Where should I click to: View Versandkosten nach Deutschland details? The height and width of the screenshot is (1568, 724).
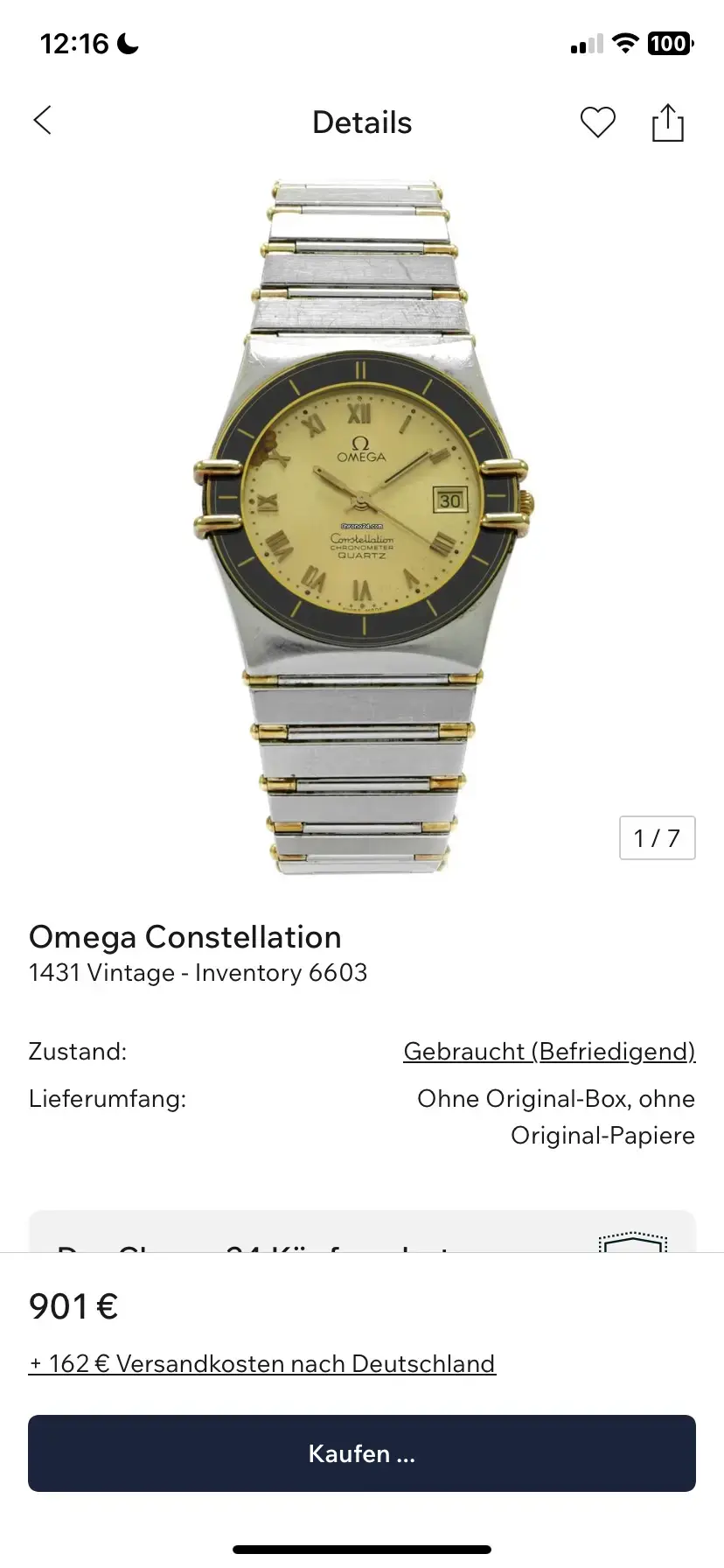point(262,1363)
